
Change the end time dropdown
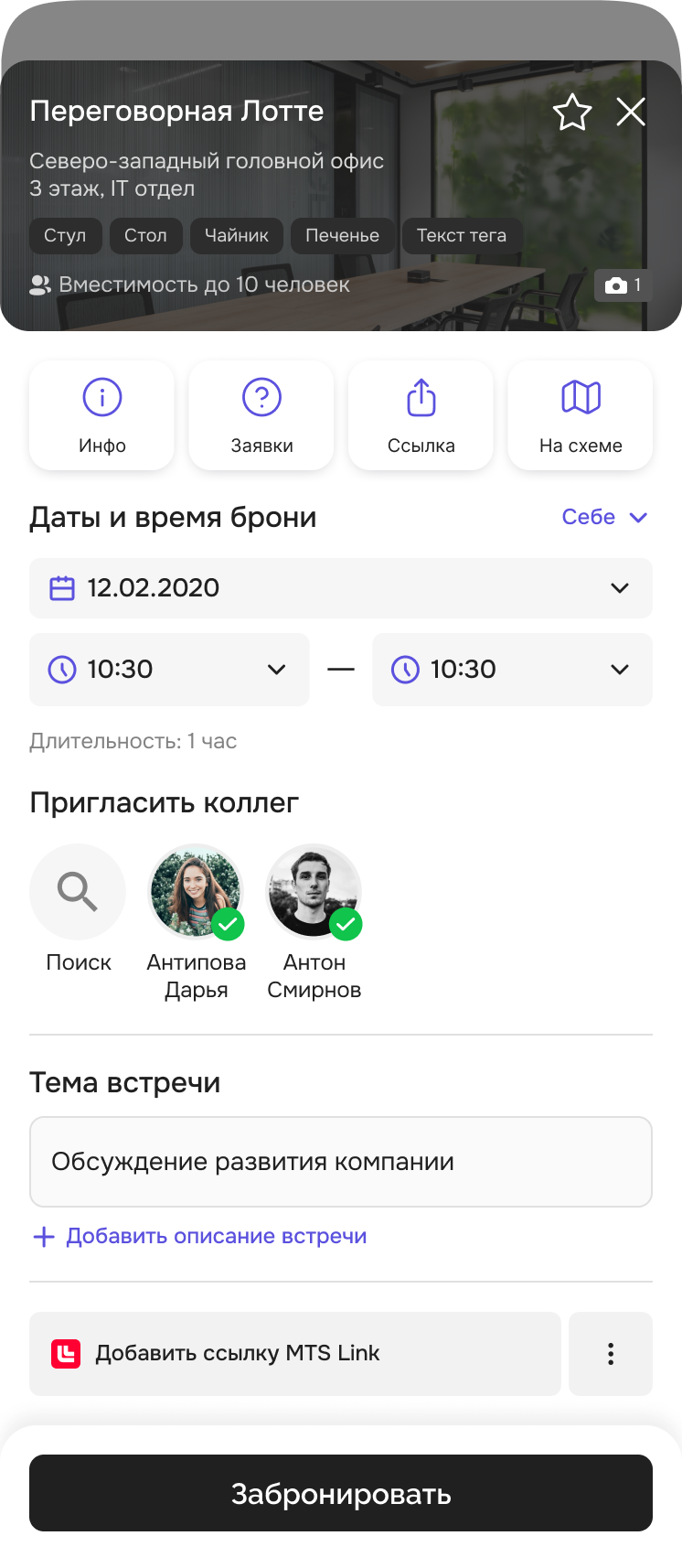click(512, 670)
